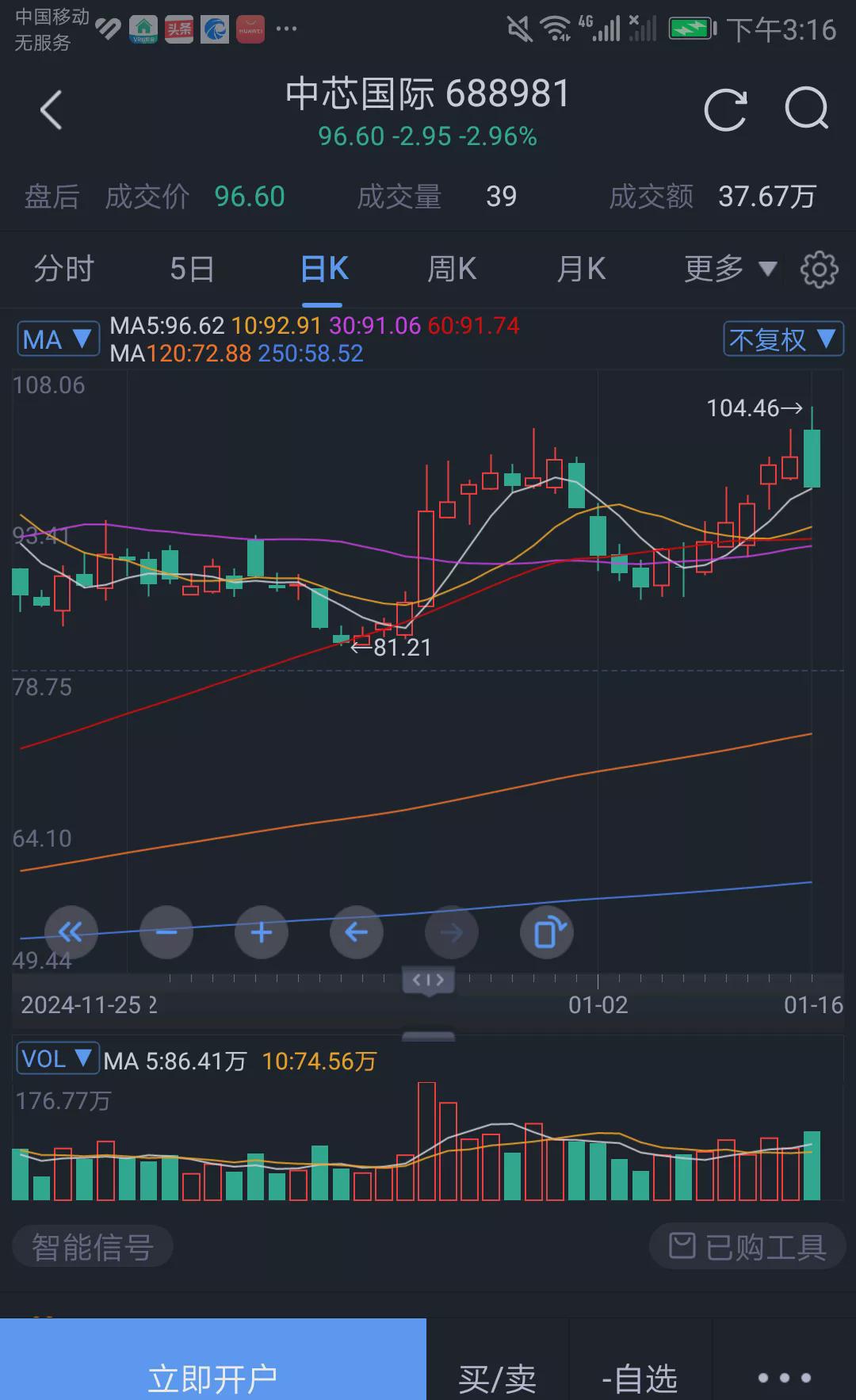Open the VOL indicator dropdown
Image resolution: width=856 pixels, height=1400 pixels.
click(x=56, y=1059)
